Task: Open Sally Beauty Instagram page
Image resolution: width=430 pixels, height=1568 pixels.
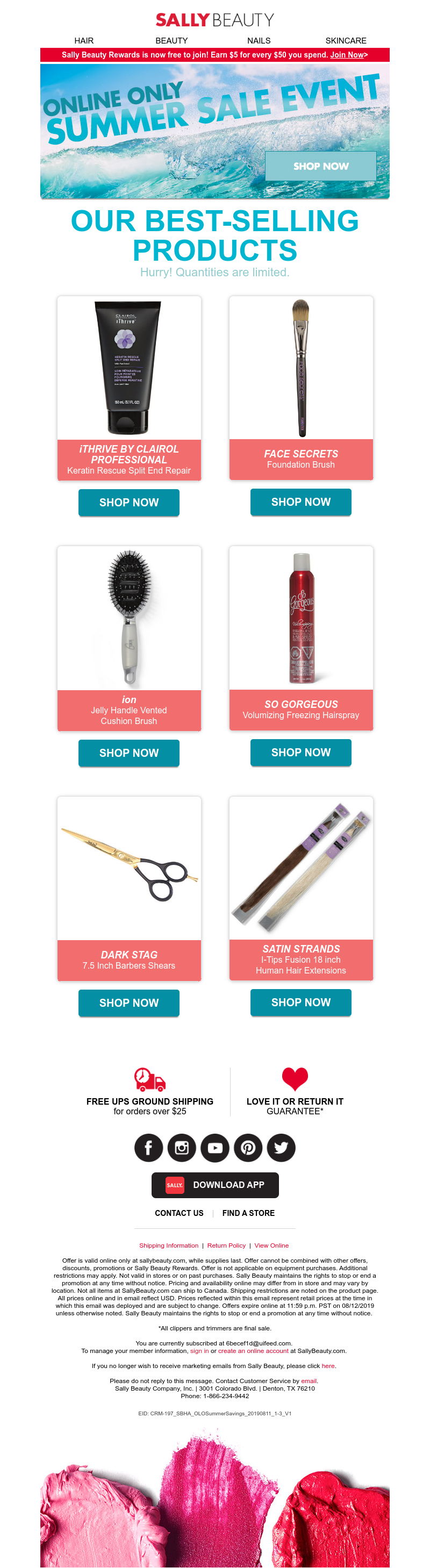Action: click(182, 1148)
